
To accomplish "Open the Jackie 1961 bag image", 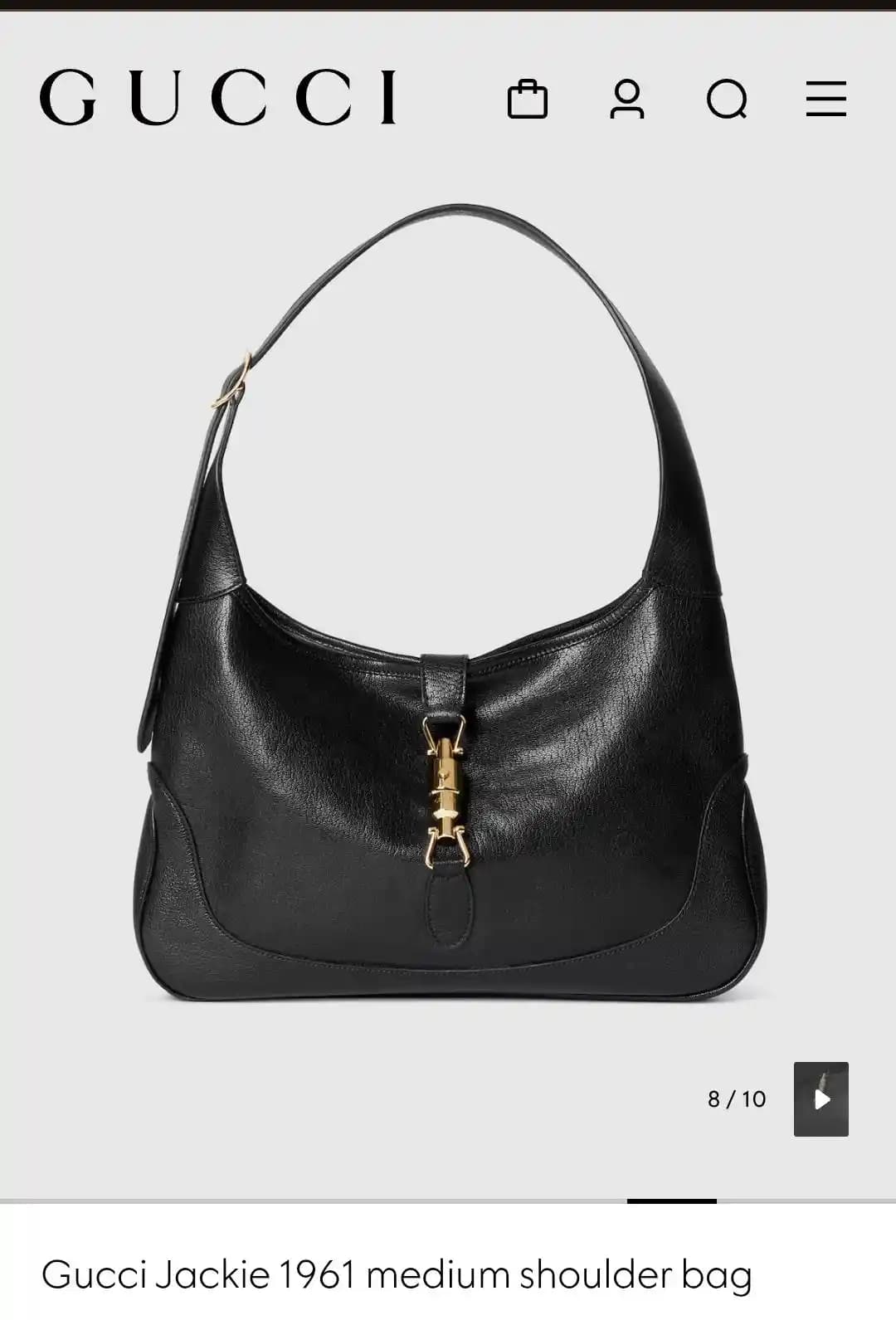I will click(448, 631).
